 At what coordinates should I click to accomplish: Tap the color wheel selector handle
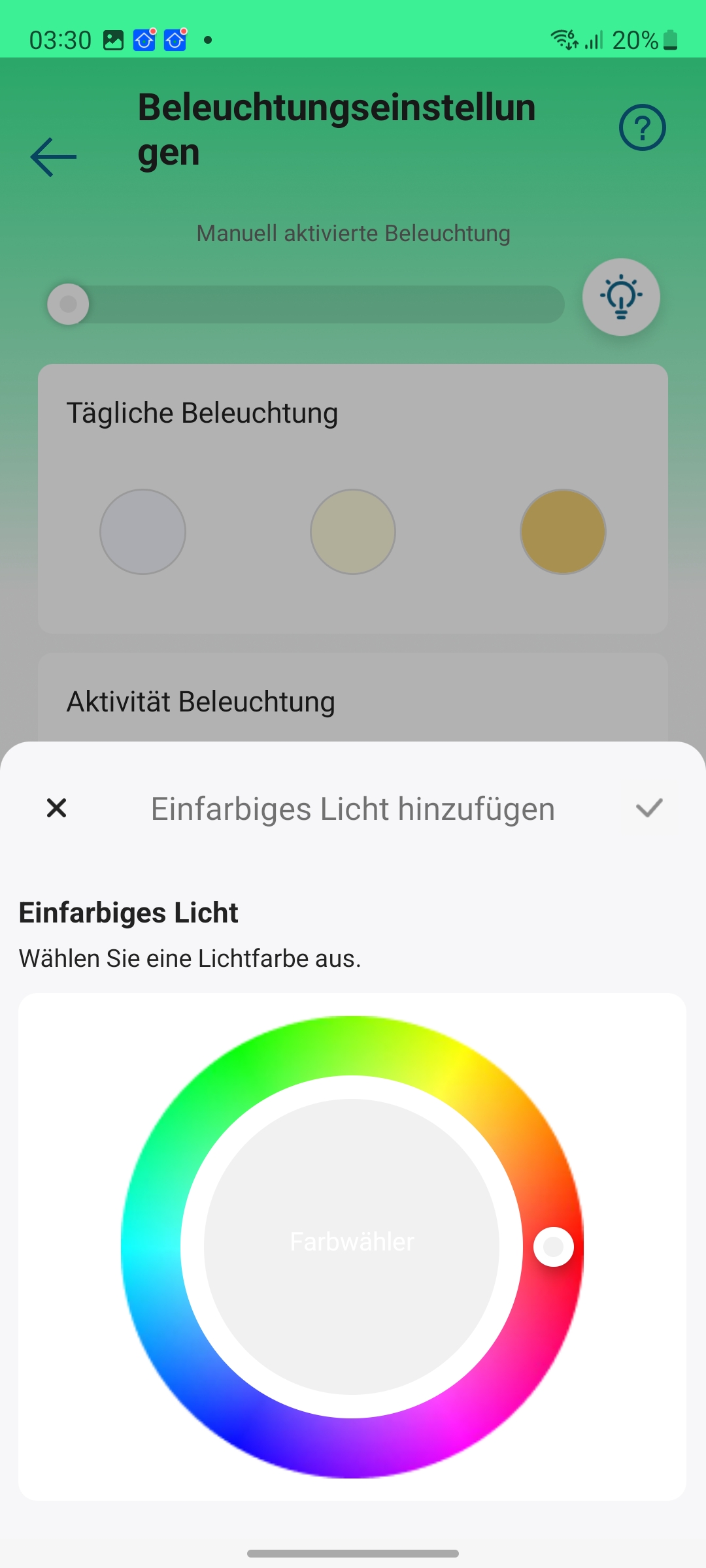tap(554, 1247)
